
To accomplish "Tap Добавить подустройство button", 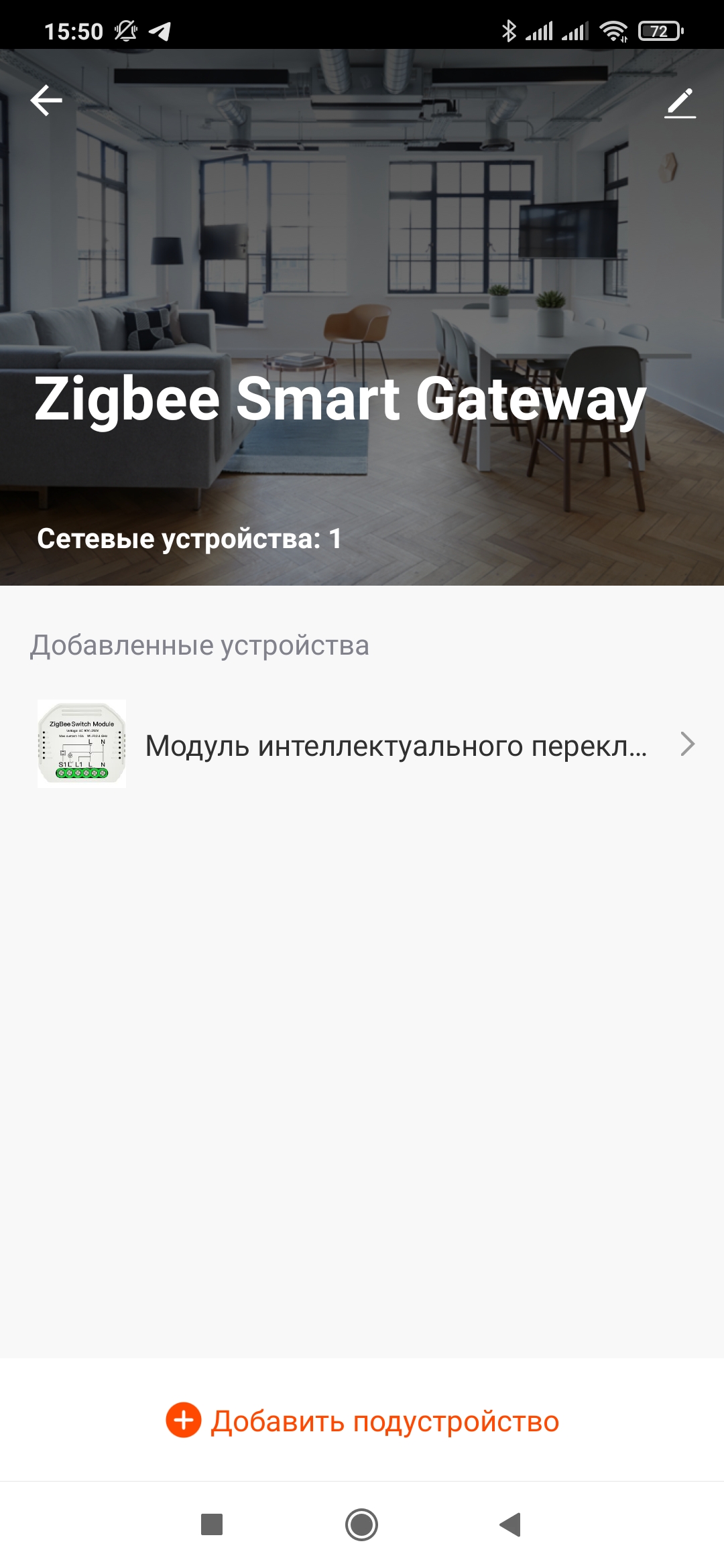I will 362,1420.
